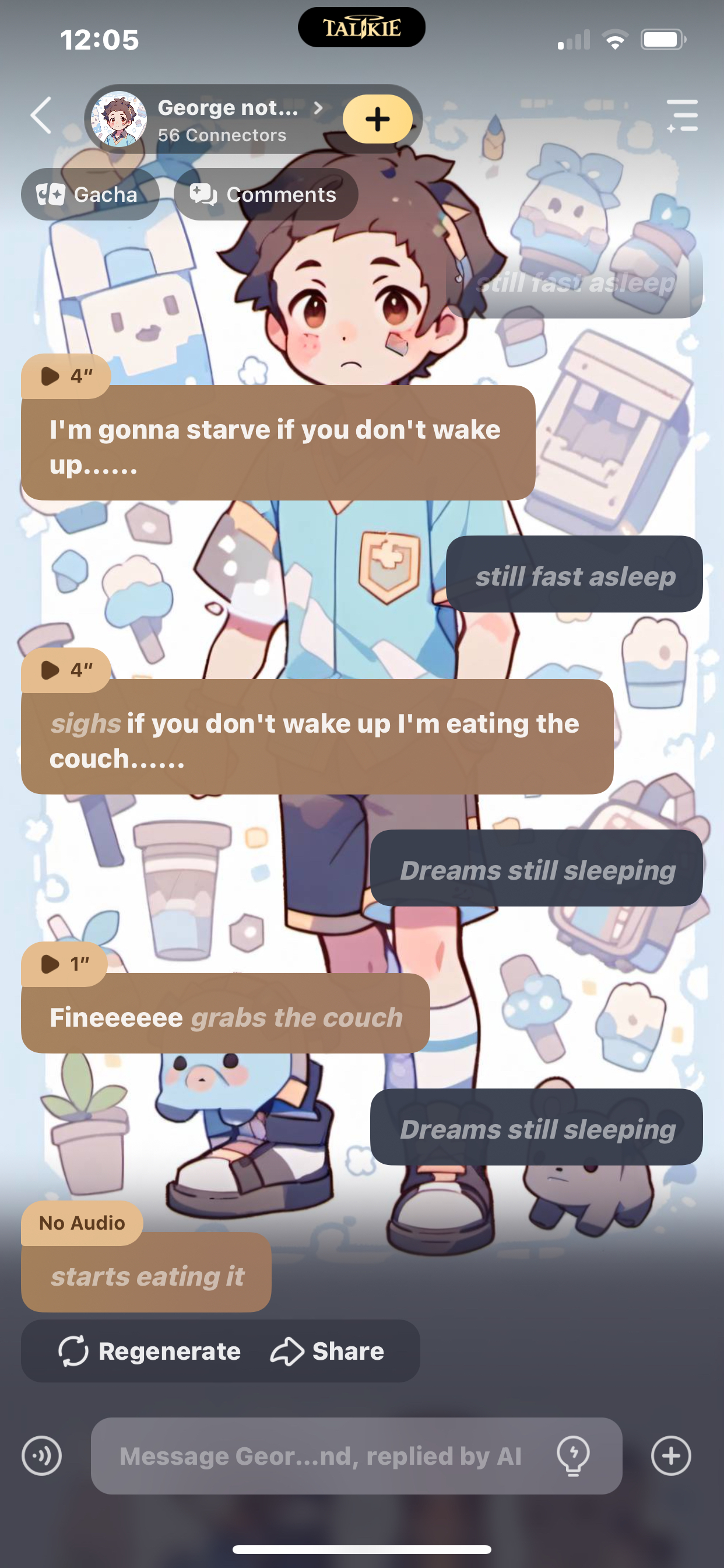Viewport: 724px width, 1568px height.
Task: Get reply suggestions via lightbulb icon
Action: point(573,1456)
